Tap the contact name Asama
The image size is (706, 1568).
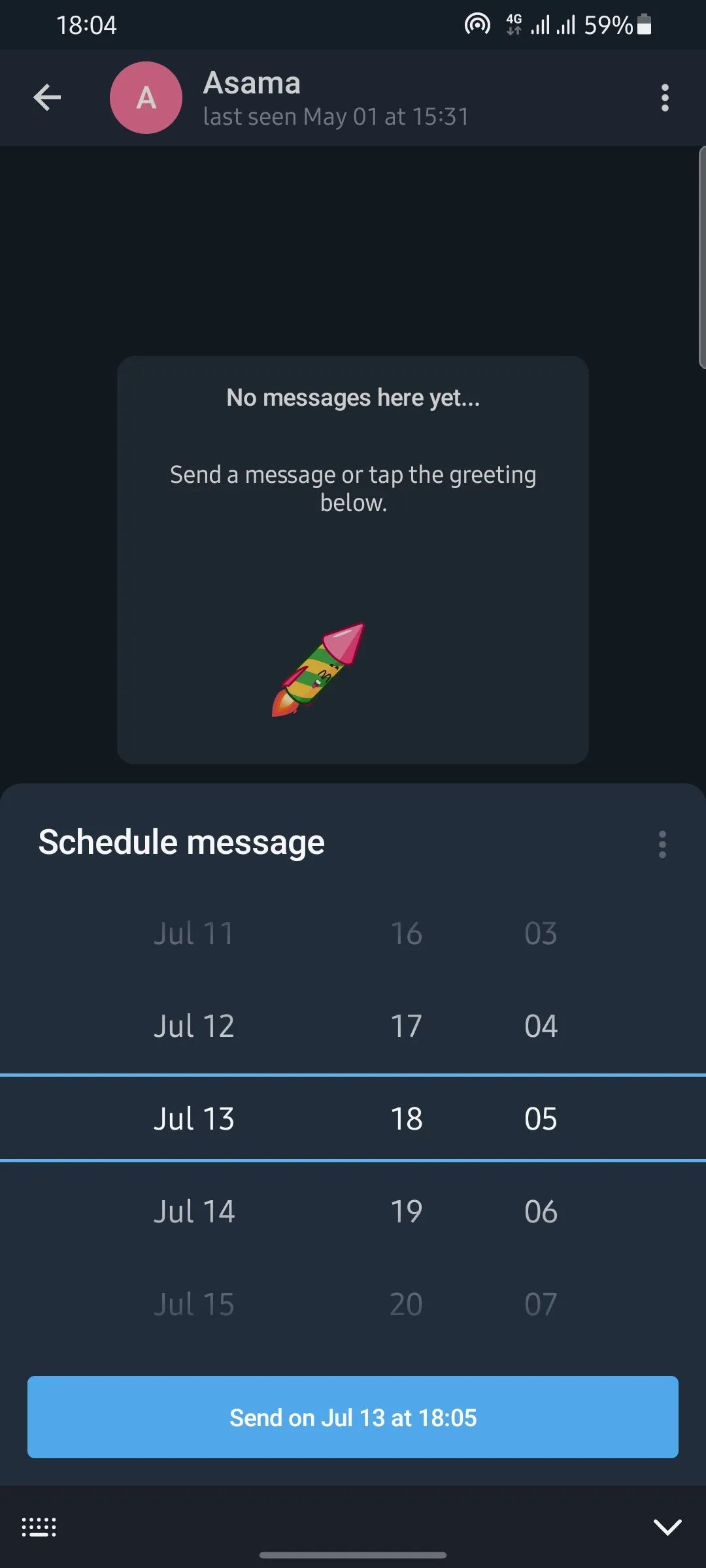[x=252, y=82]
